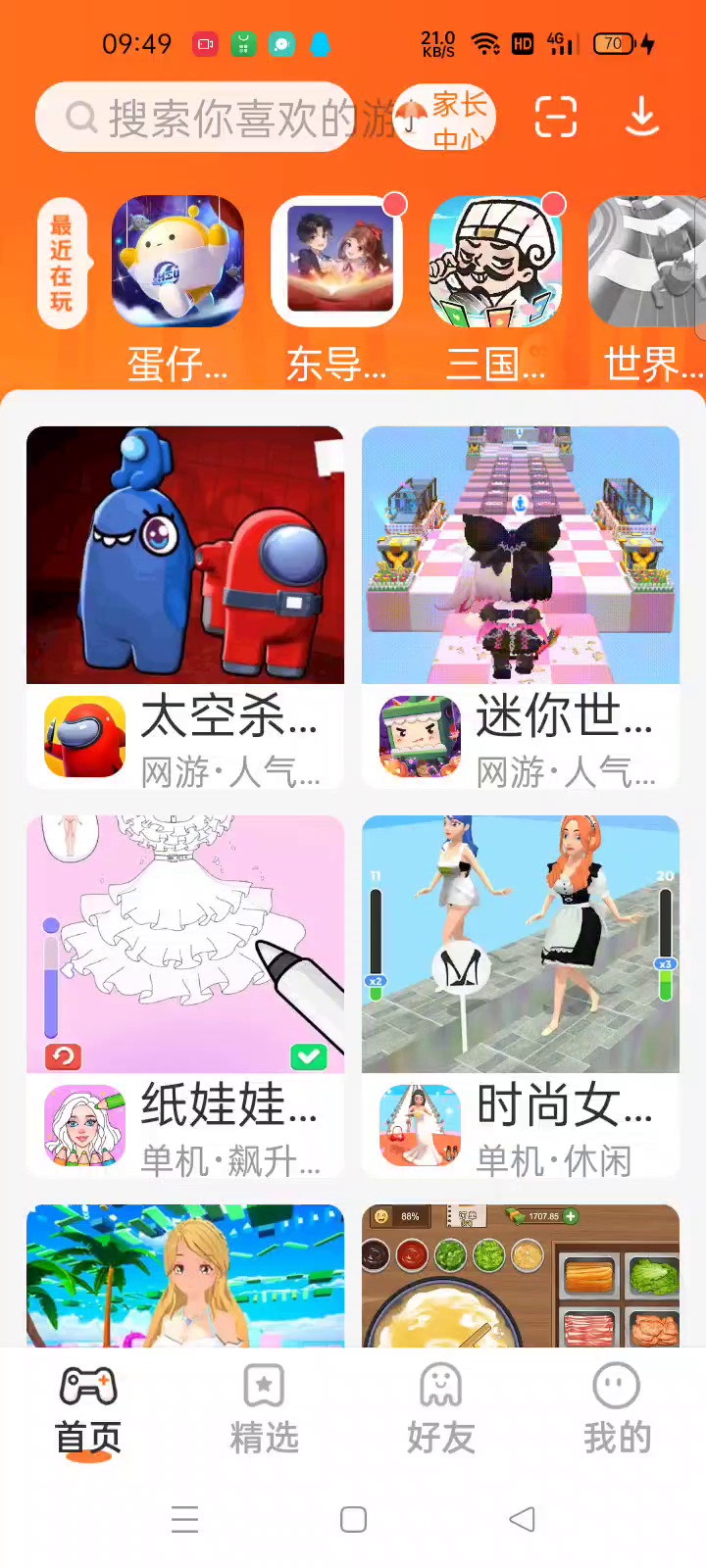
Task: Go back with system back button
Action: click(x=522, y=1519)
